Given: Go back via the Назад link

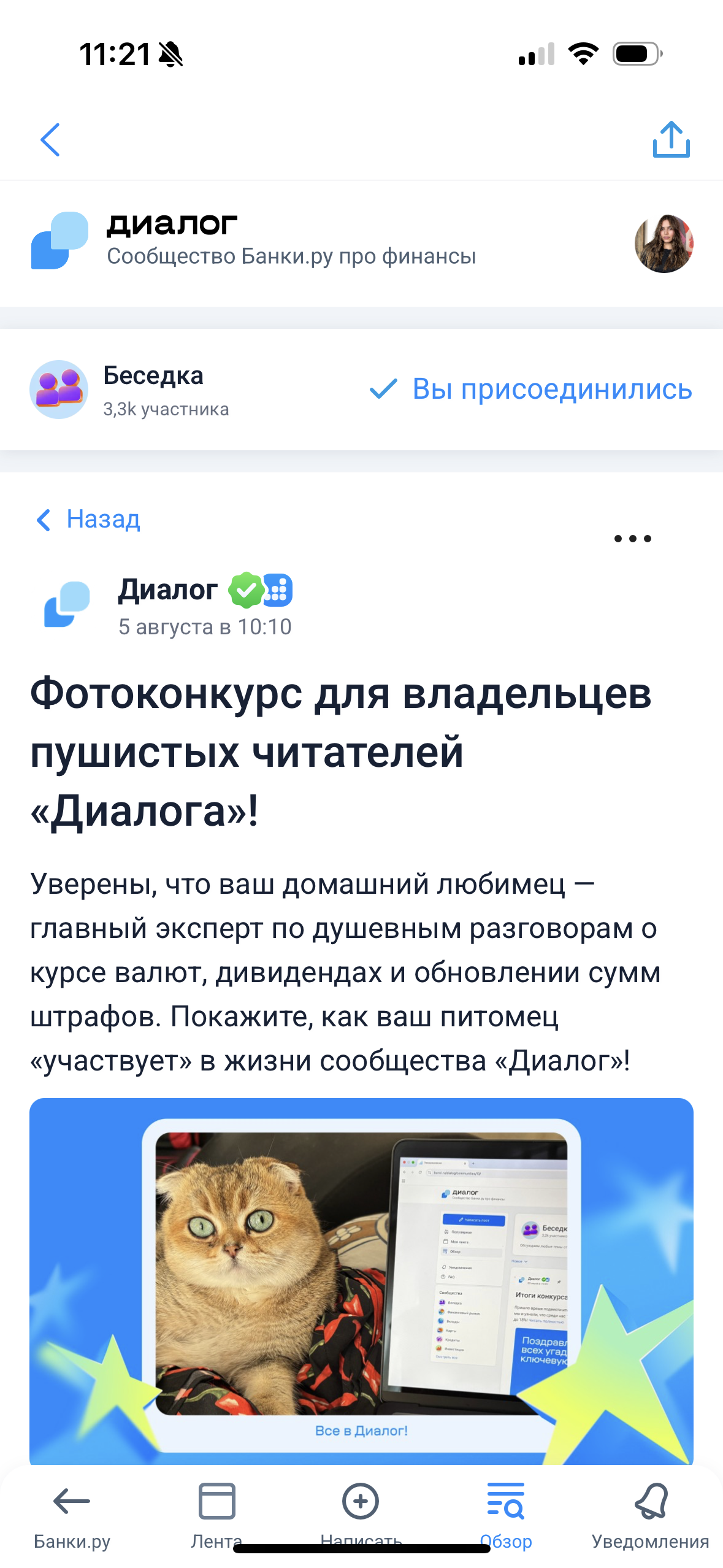Looking at the screenshot, I should pyautogui.click(x=88, y=520).
